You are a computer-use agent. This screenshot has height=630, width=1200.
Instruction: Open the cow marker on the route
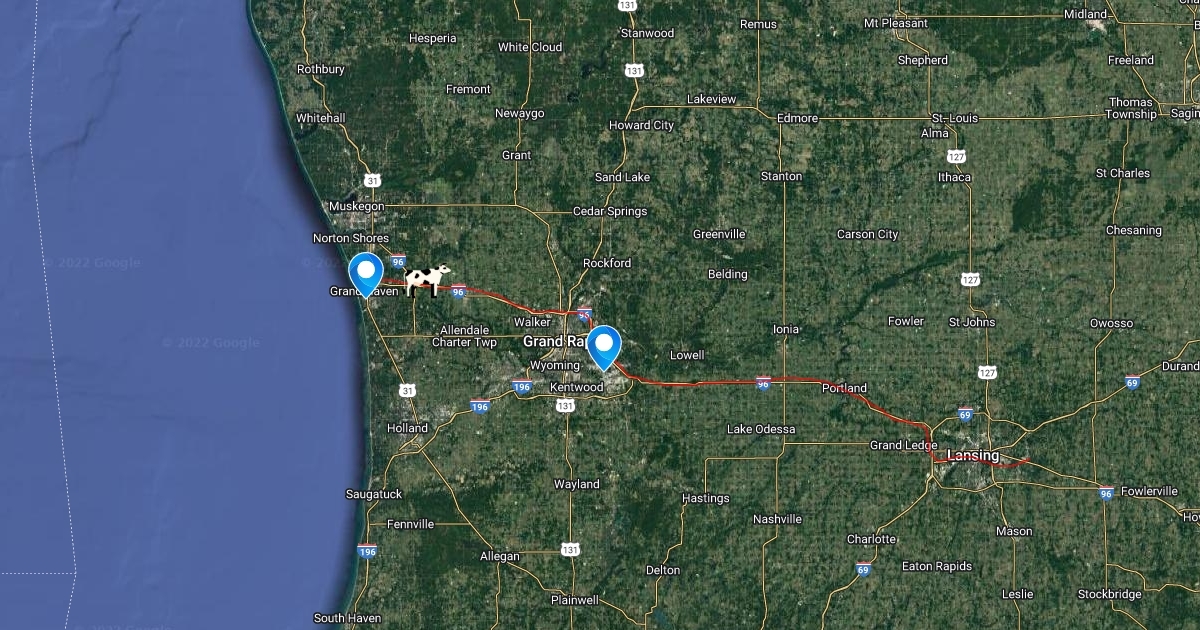427,280
